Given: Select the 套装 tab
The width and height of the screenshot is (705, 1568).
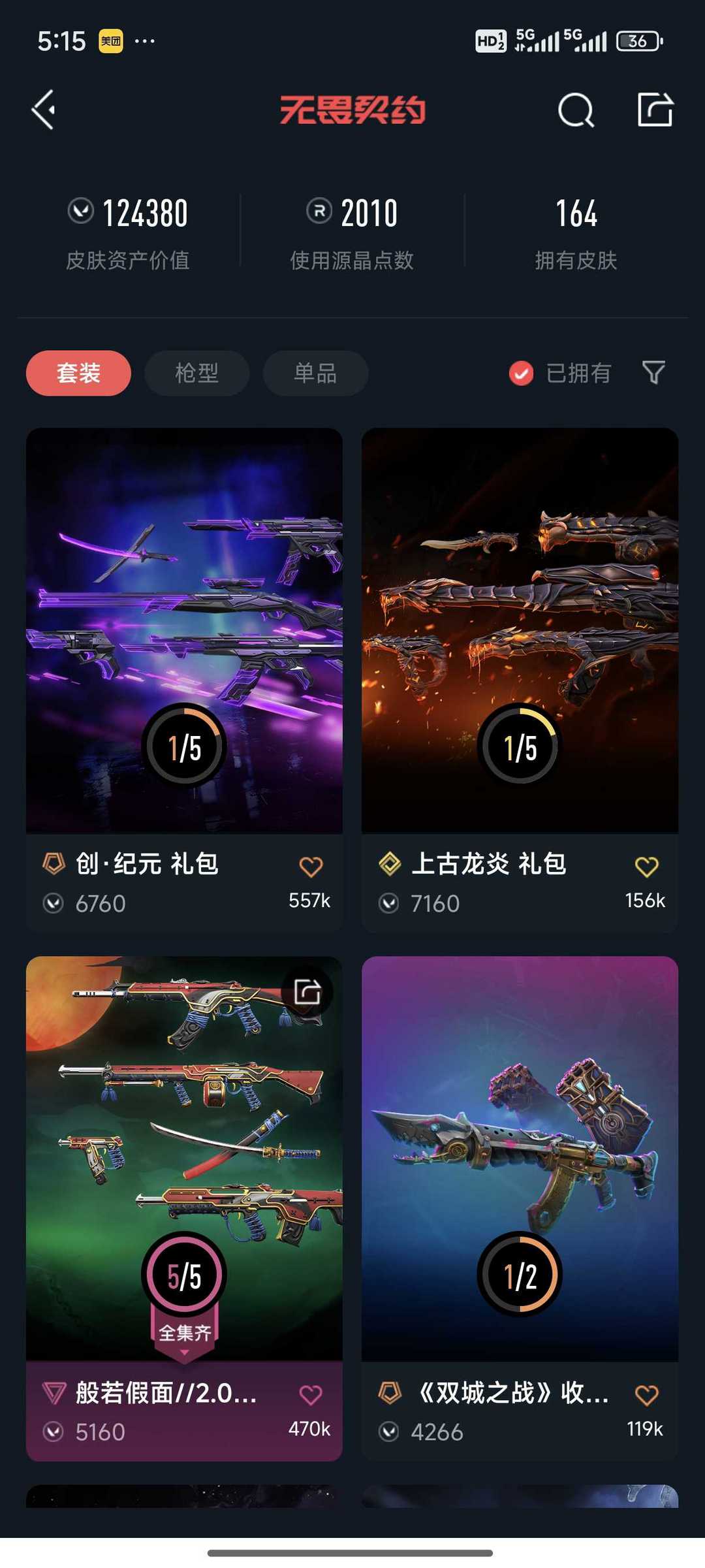Looking at the screenshot, I should tap(78, 374).
